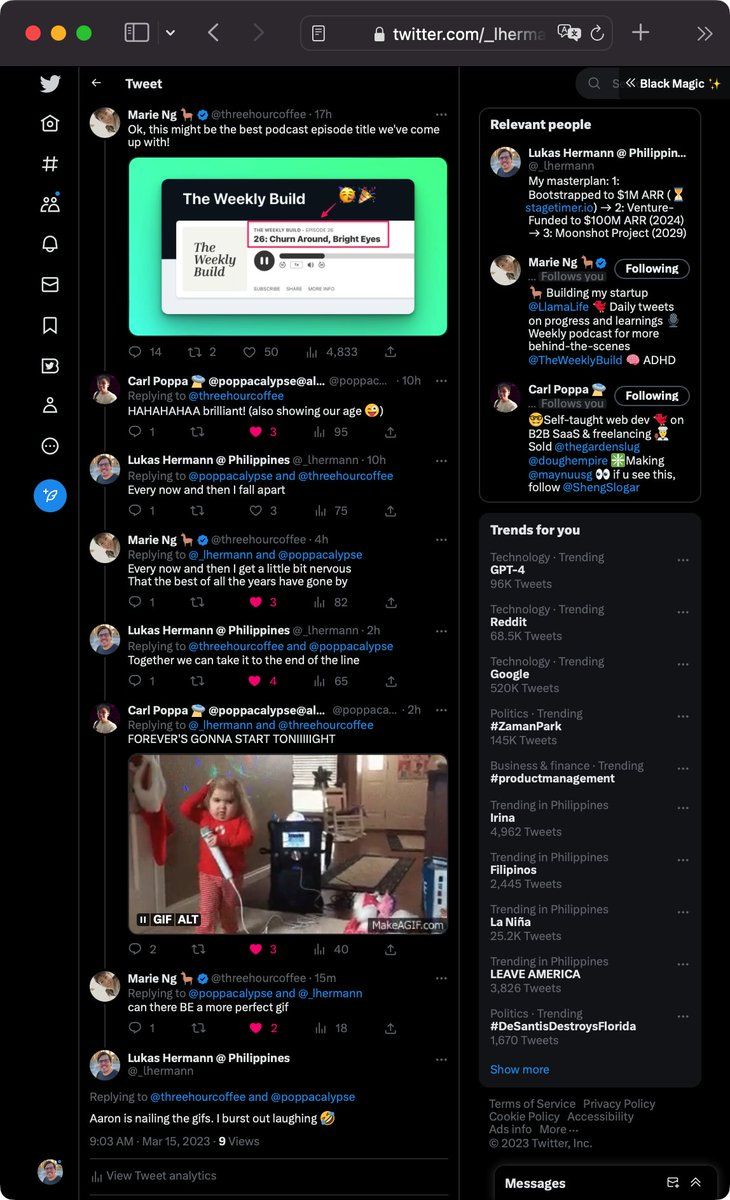Like Marie Ng's podcast episode title tweet
The image size is (730, 1200).
click(248, 352)
